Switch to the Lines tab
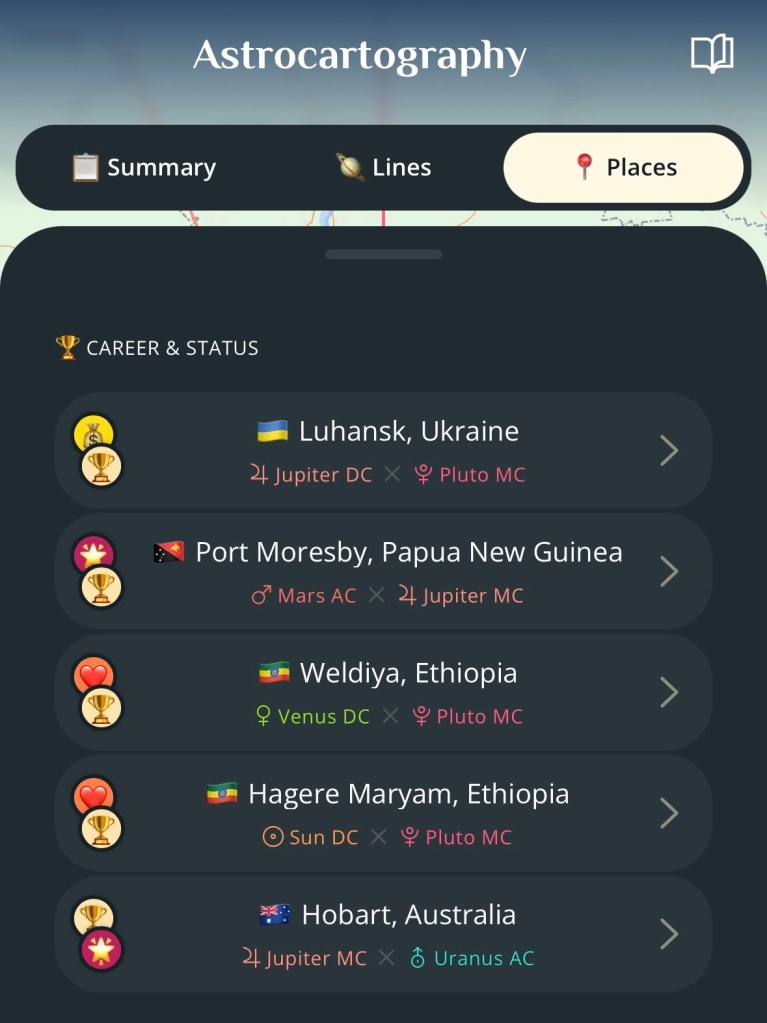Screen dimensions: 767x1023 point(384,168)
